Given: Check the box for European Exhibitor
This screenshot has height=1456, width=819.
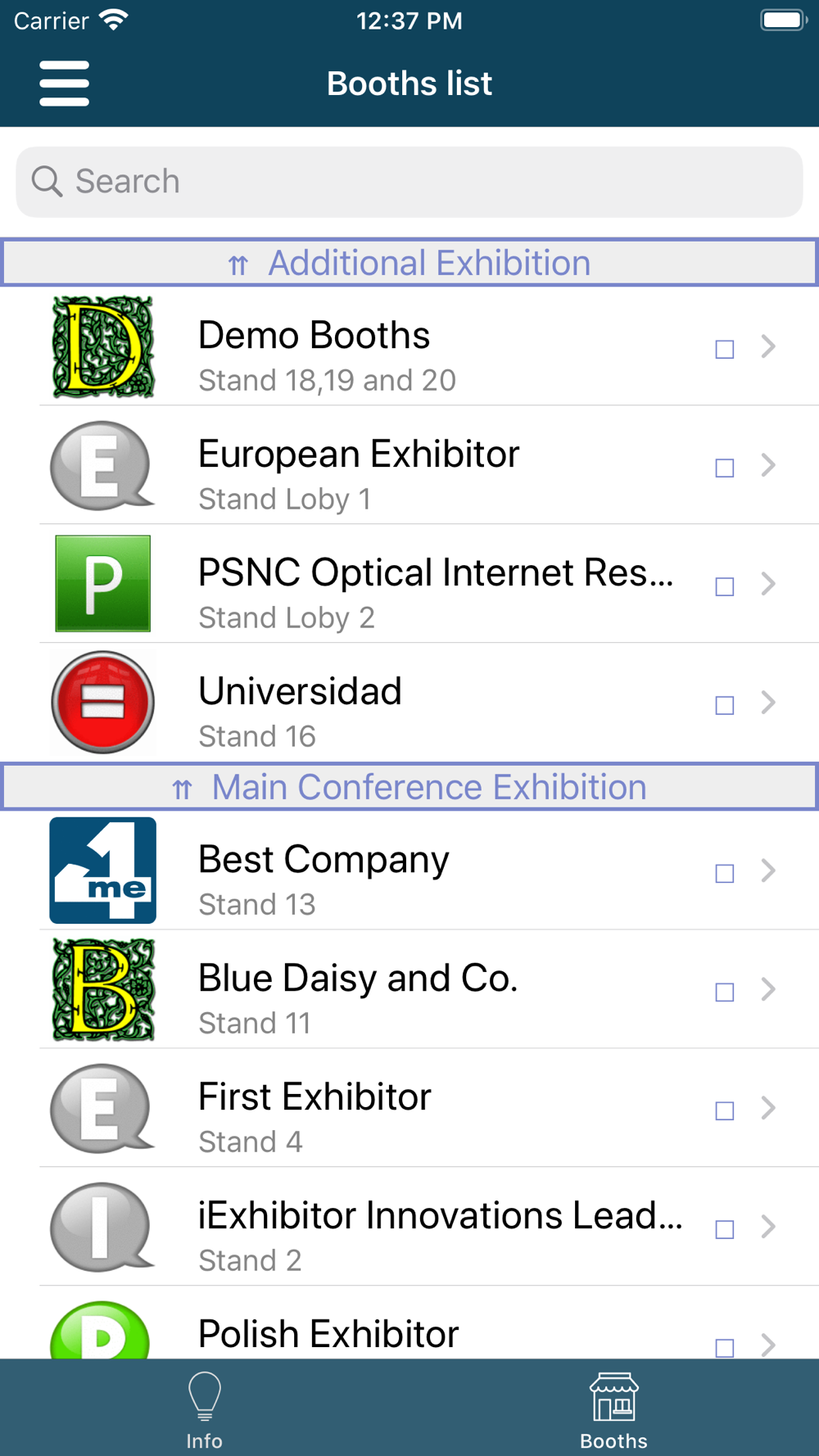Looking at the screenshot, I should click(725, 468).
